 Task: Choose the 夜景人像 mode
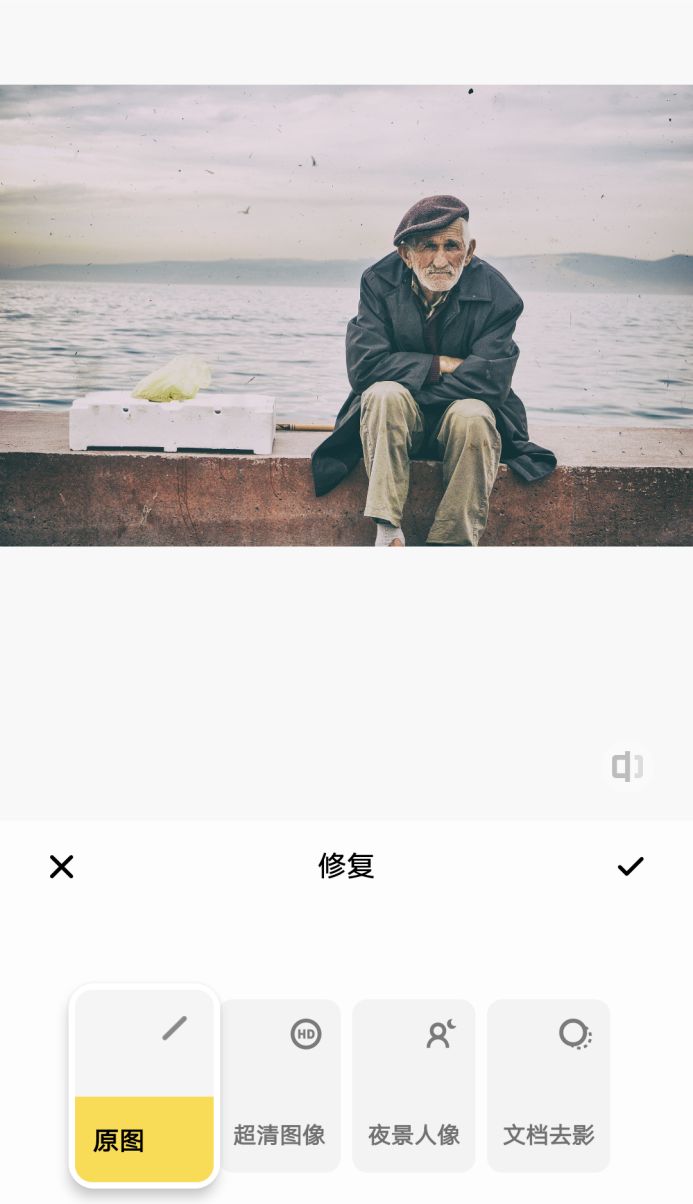pyautogui.click(x=414, y=1085)
